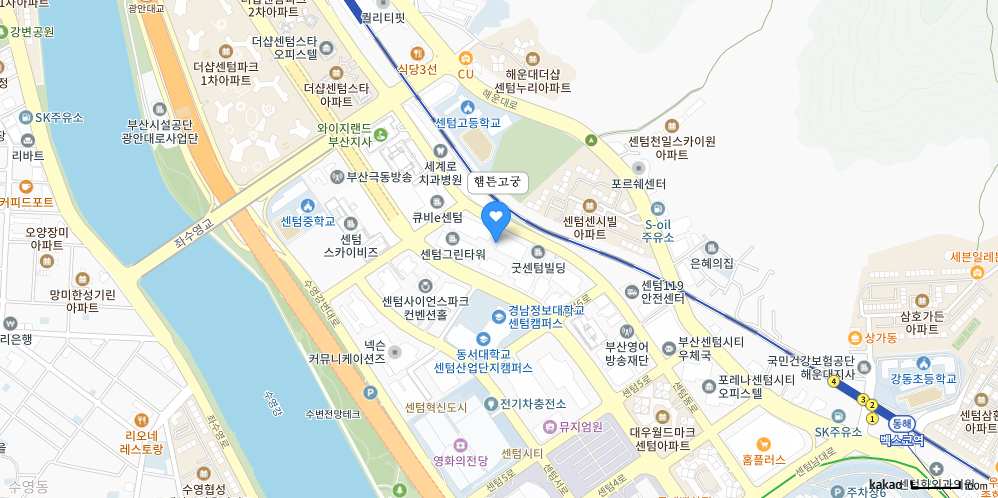
Task: Open the 헴튼고궁 place label
Action: tap(497, 182)
